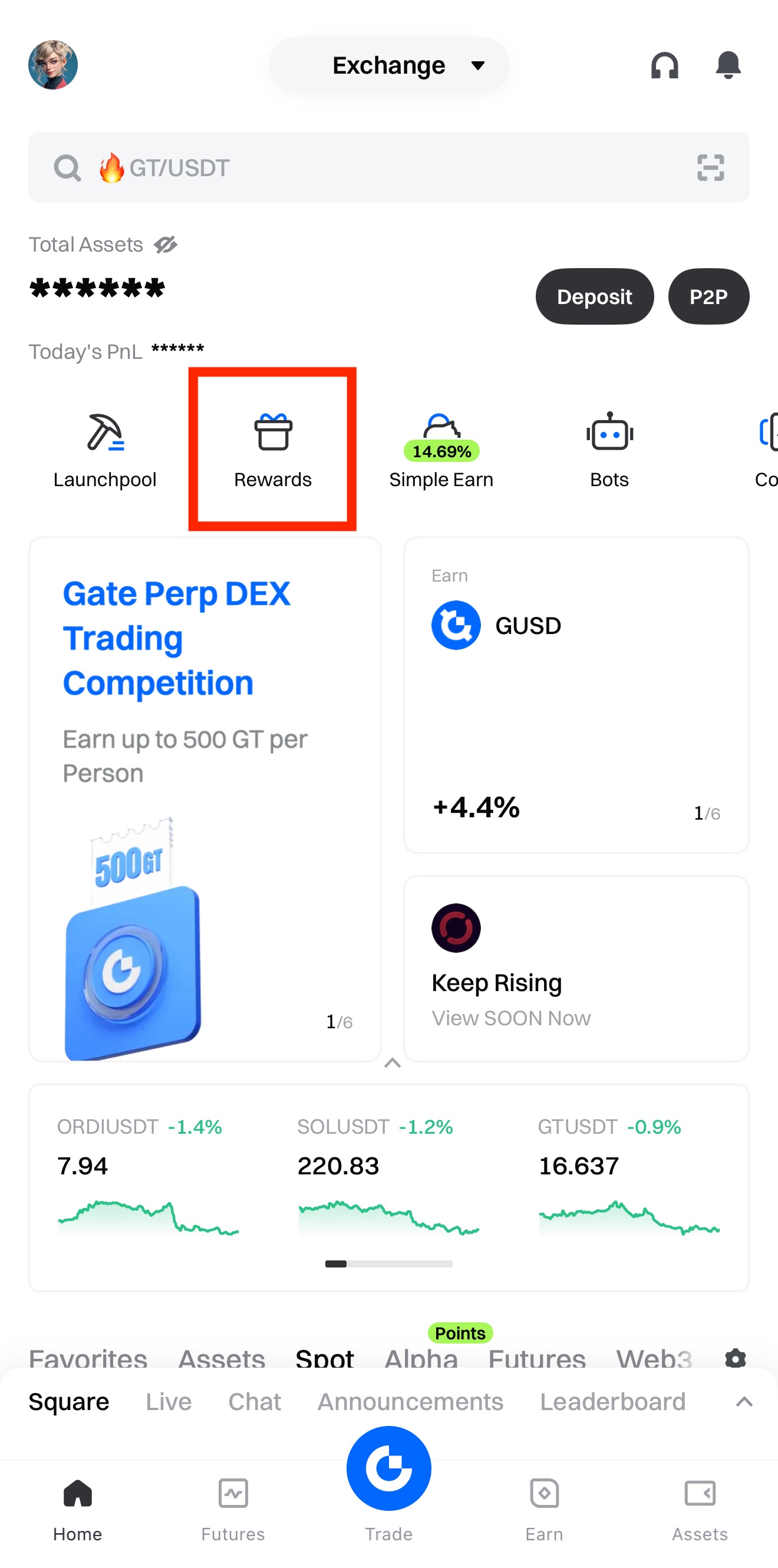778x1568 pixels.
Task: View the Keep Rising SOON card
Action: (x=576, y=968)
